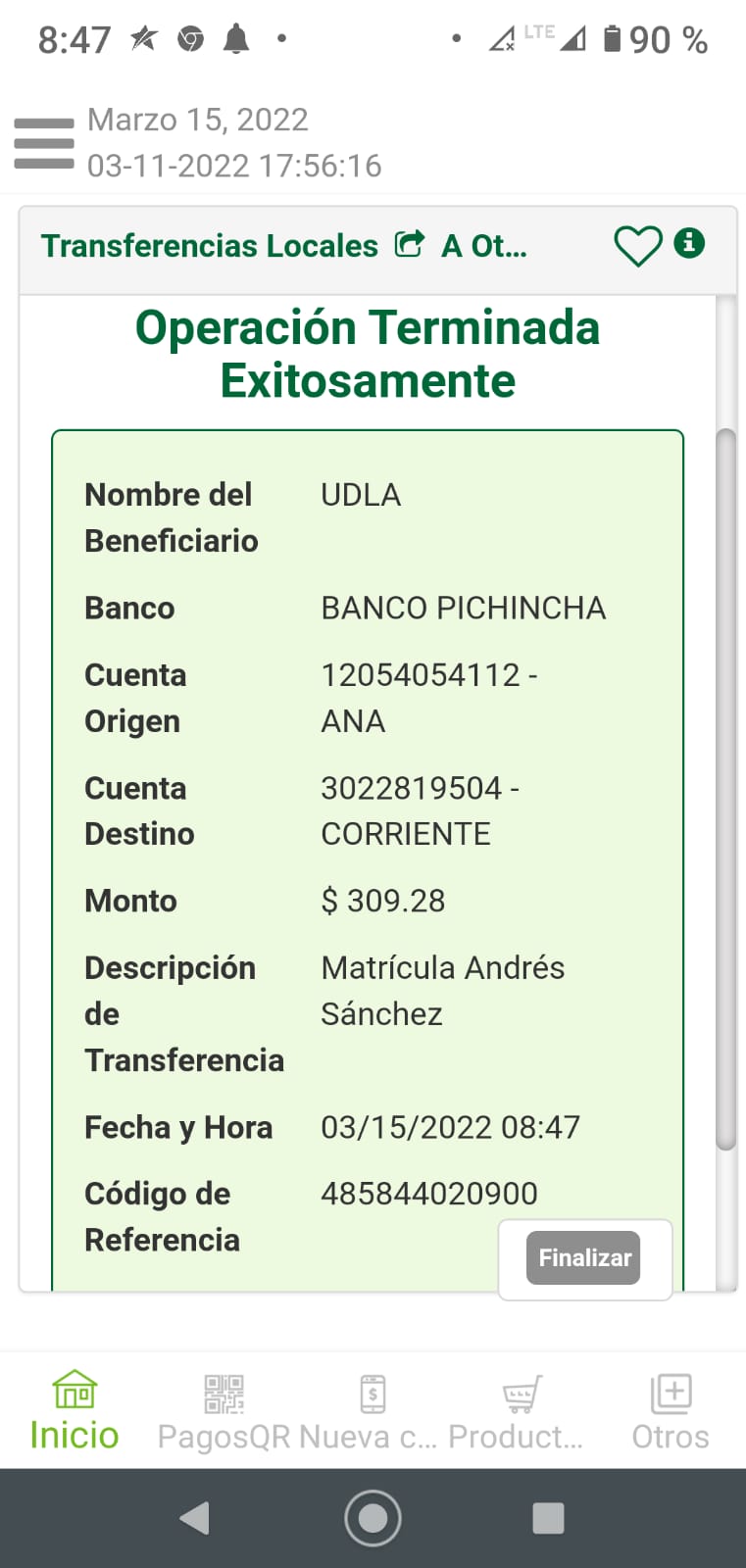Screen dimensions: 746x1568
Task: Go back using the system back button
Action: tap(195, 1518)
